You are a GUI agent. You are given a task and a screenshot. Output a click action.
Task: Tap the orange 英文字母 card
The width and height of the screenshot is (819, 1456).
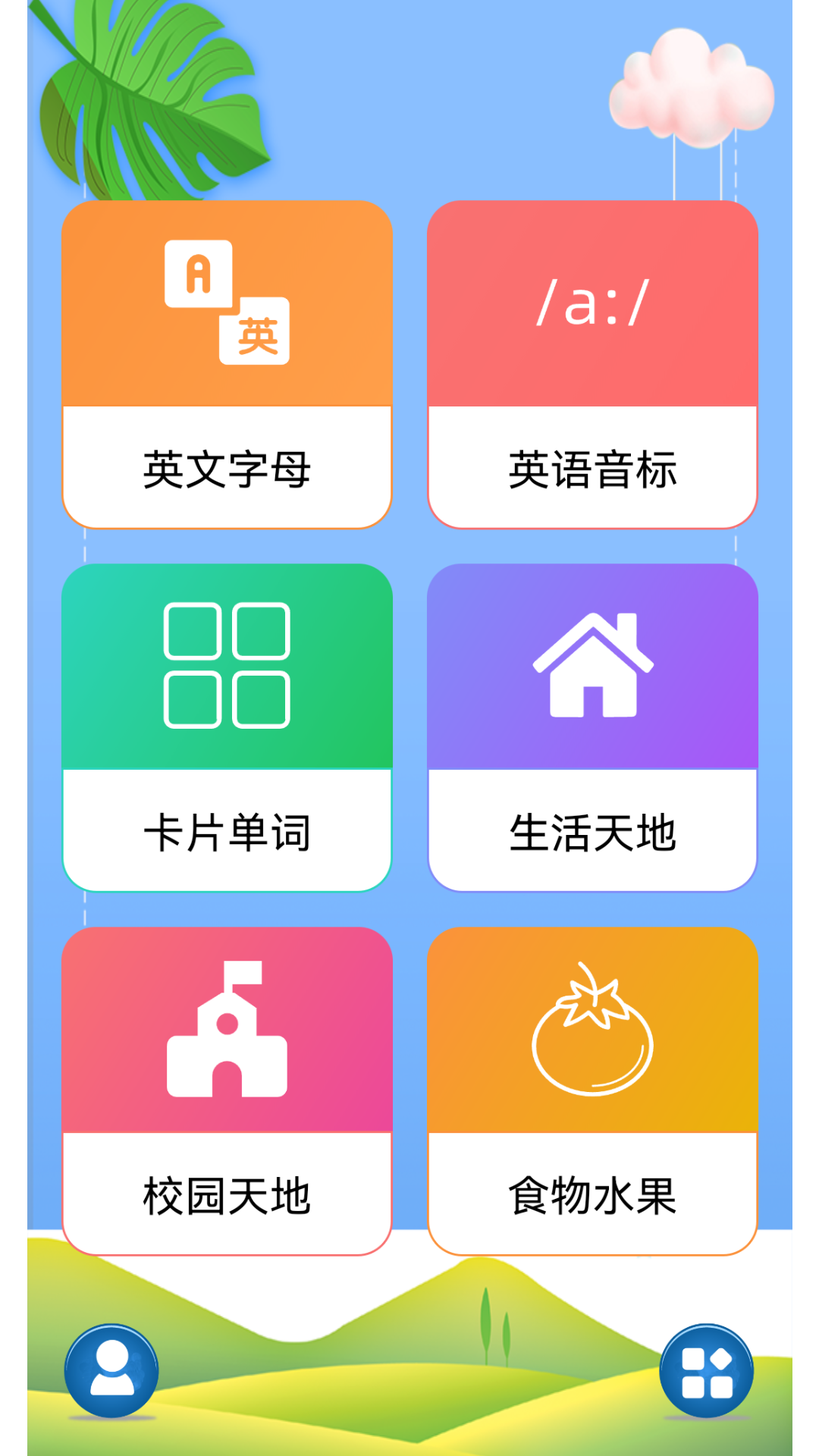(228, 364)
